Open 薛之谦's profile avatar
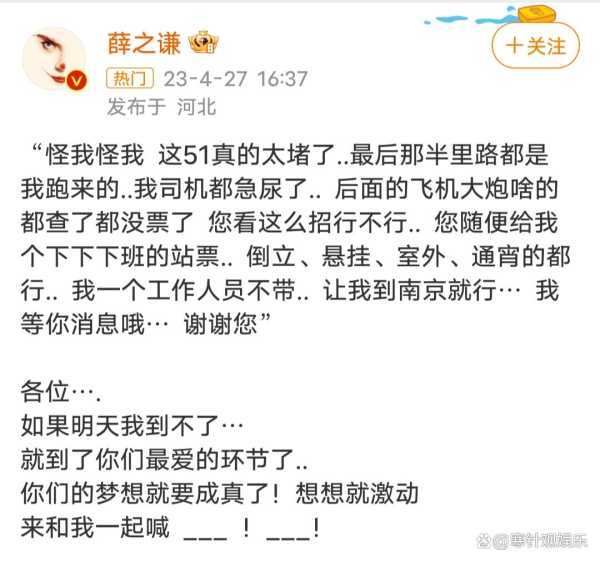 [x=57, y=60]
